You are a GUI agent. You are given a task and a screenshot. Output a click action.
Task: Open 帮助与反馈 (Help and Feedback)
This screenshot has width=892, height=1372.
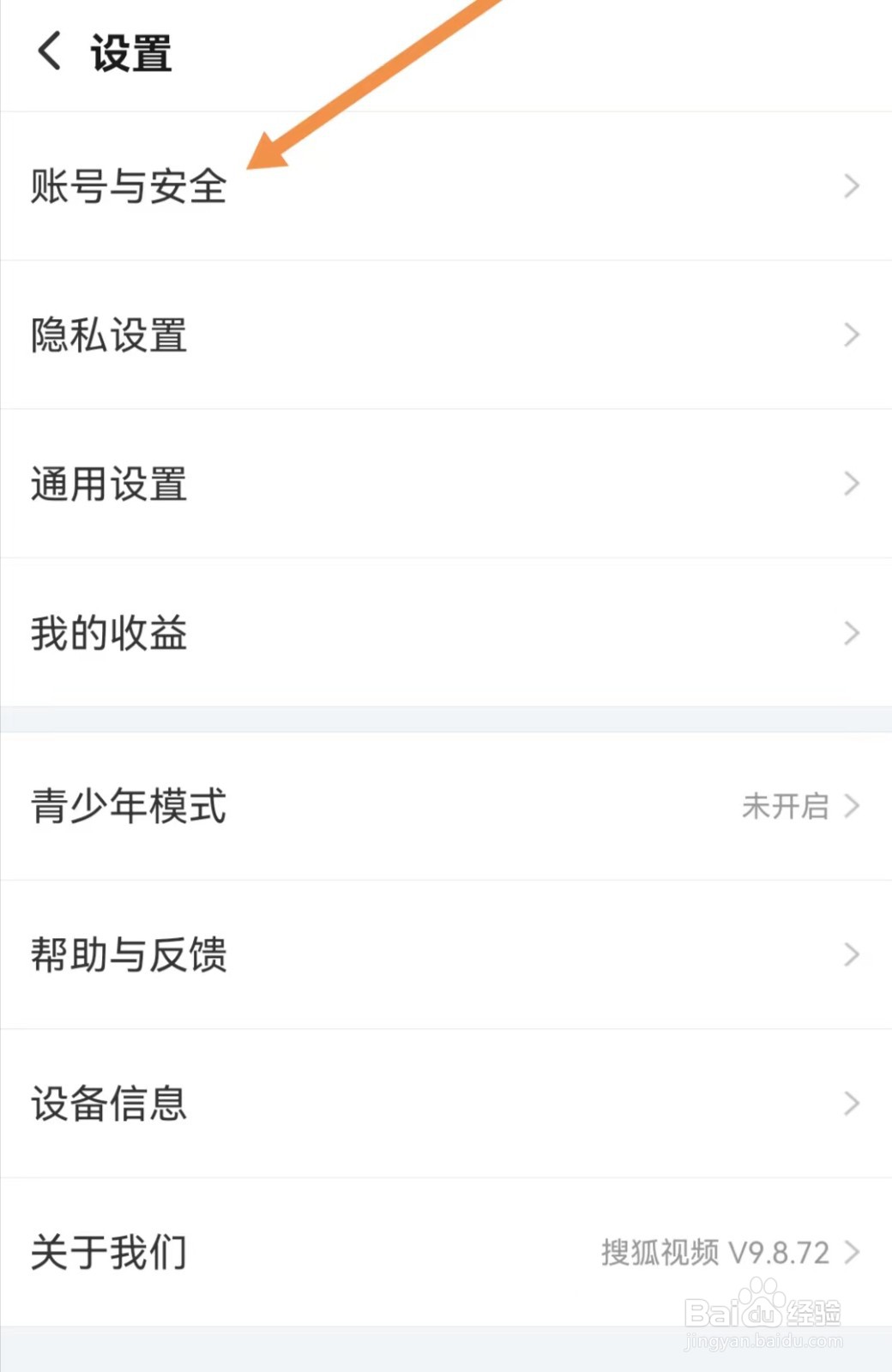[x=129, y=954]
